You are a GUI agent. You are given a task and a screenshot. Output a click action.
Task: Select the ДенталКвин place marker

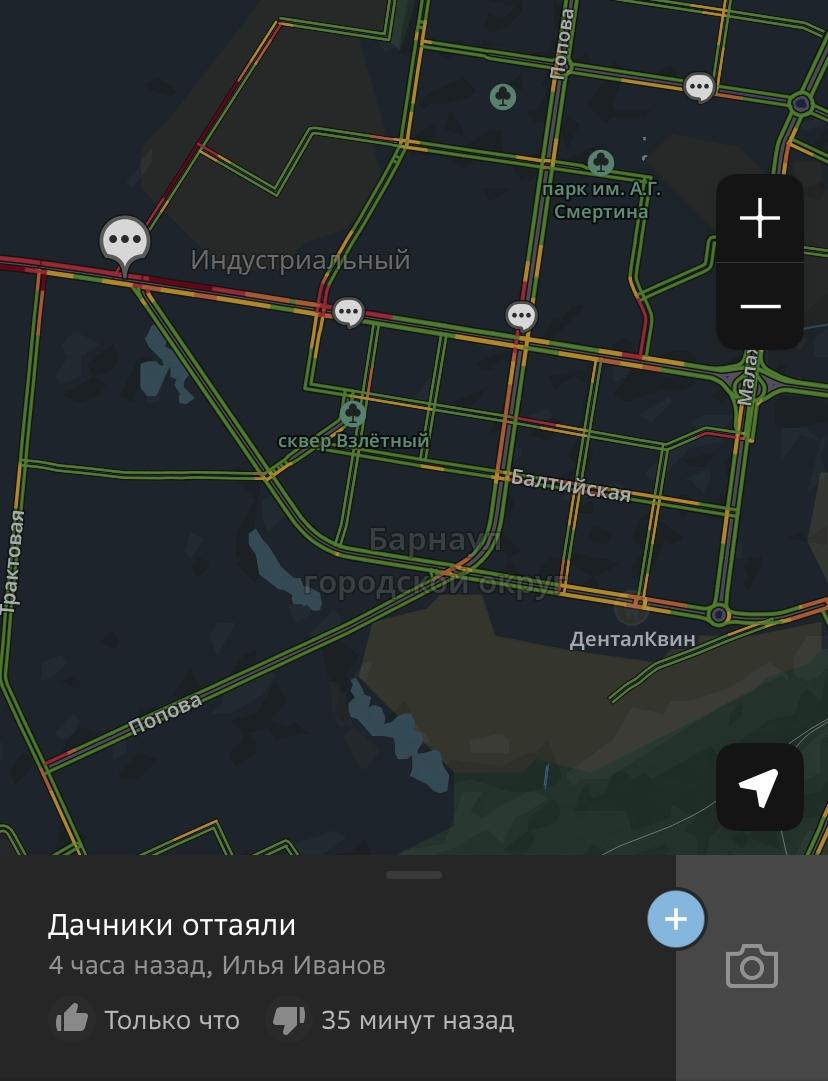coord(631,607)
